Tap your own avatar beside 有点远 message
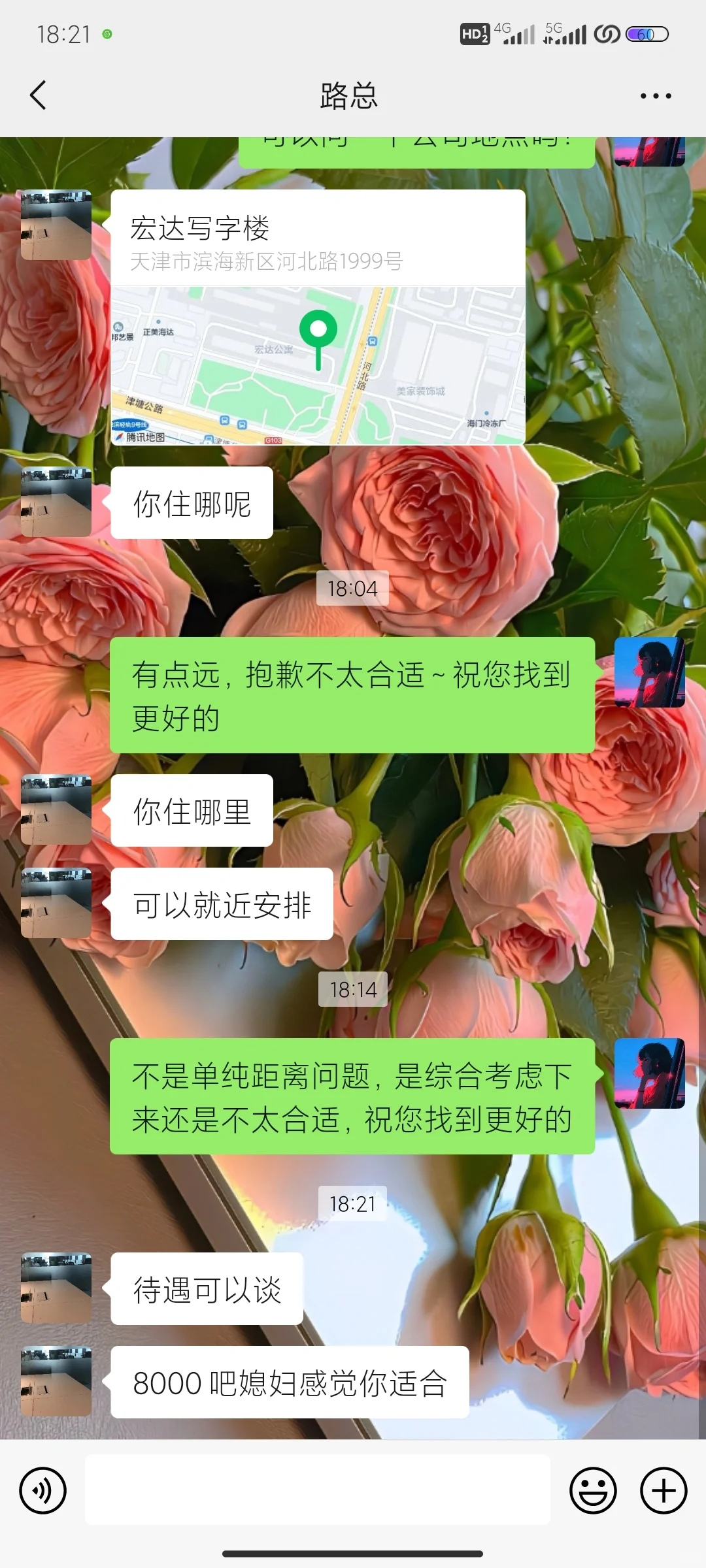706x1568 pixels. point(650,672)
